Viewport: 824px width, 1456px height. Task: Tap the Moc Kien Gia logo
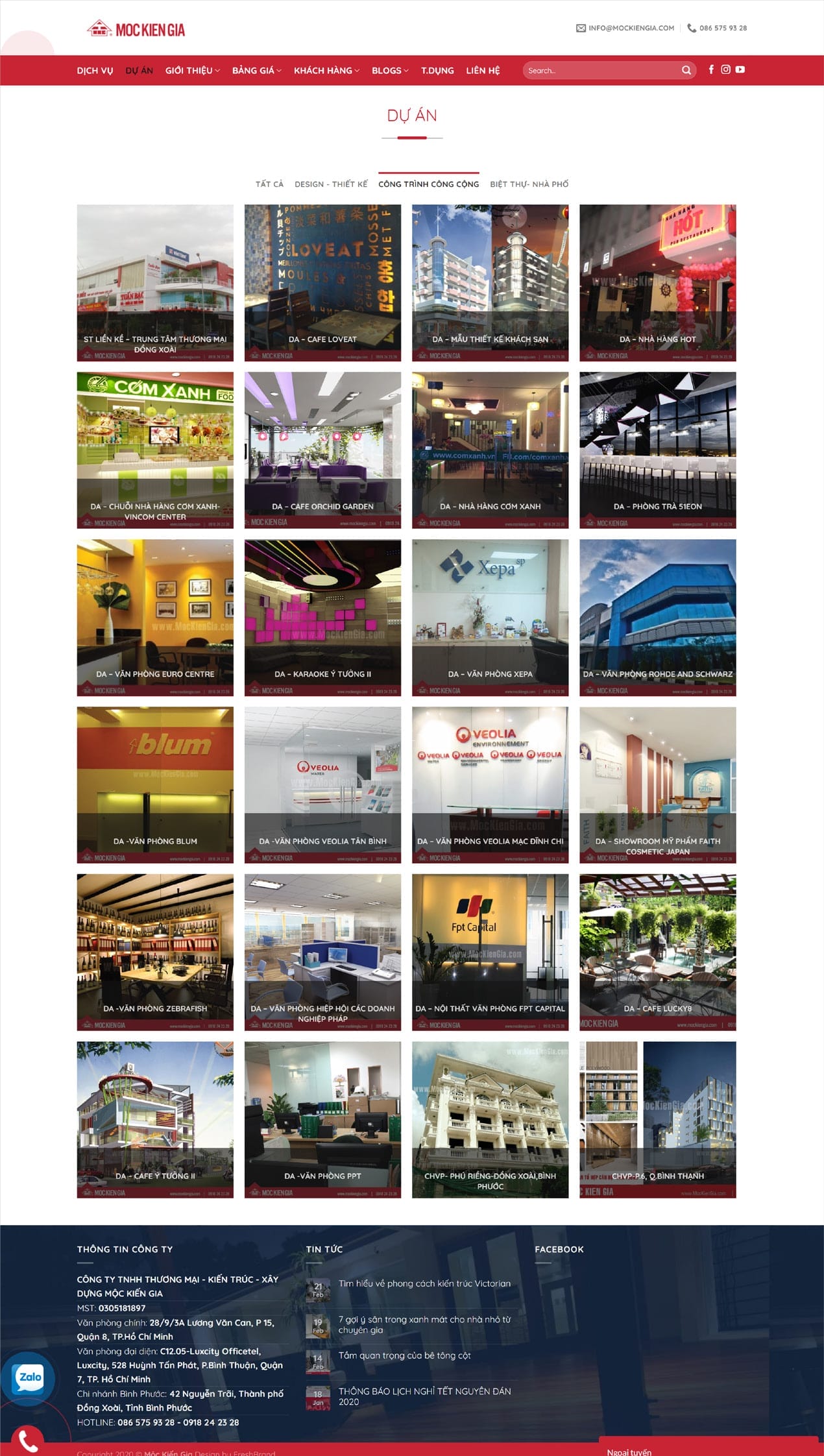pyautogui.click(x=136, y=29)
